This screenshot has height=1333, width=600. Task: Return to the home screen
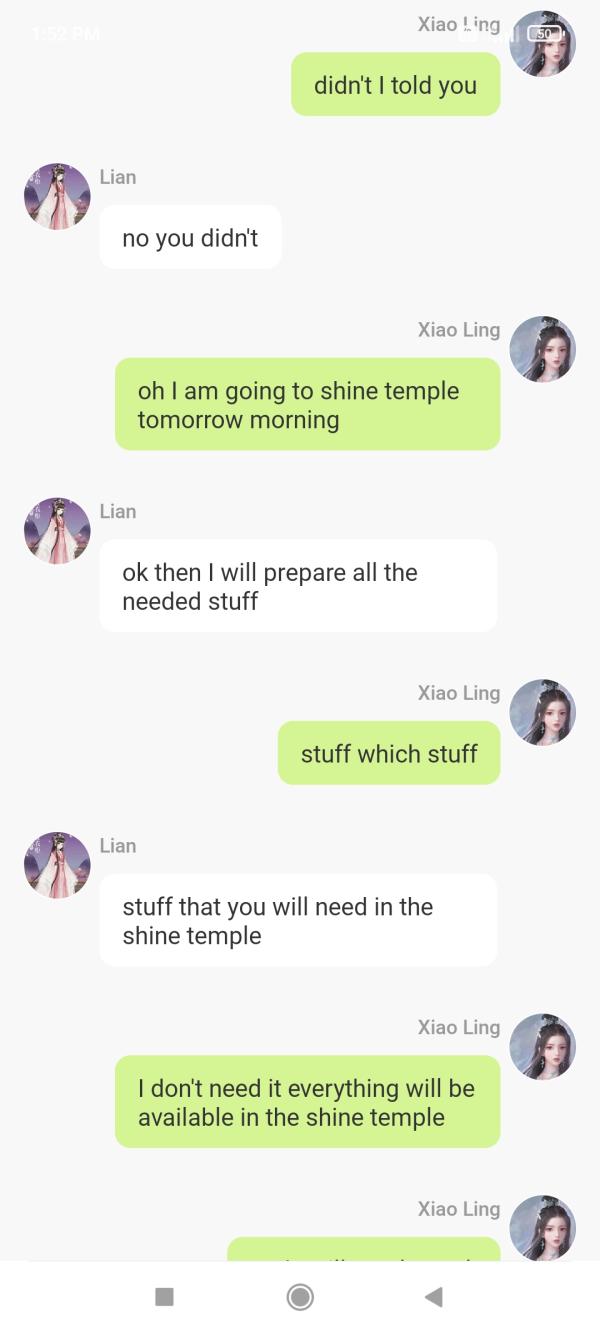(x=300, y=1297)
